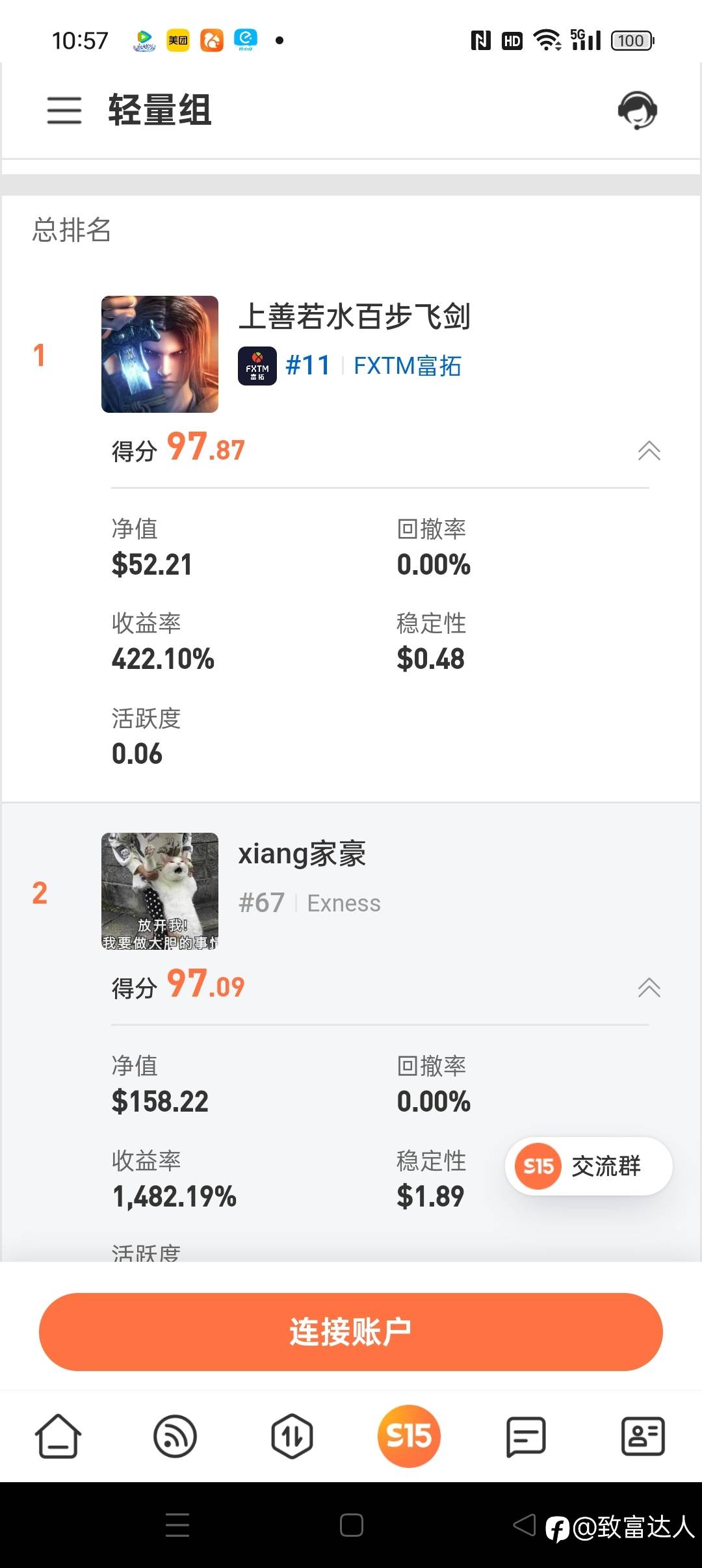The width and height of the screenshot is (702, 1568).
Task: Open system recent apps menu
Action: 177,1525
